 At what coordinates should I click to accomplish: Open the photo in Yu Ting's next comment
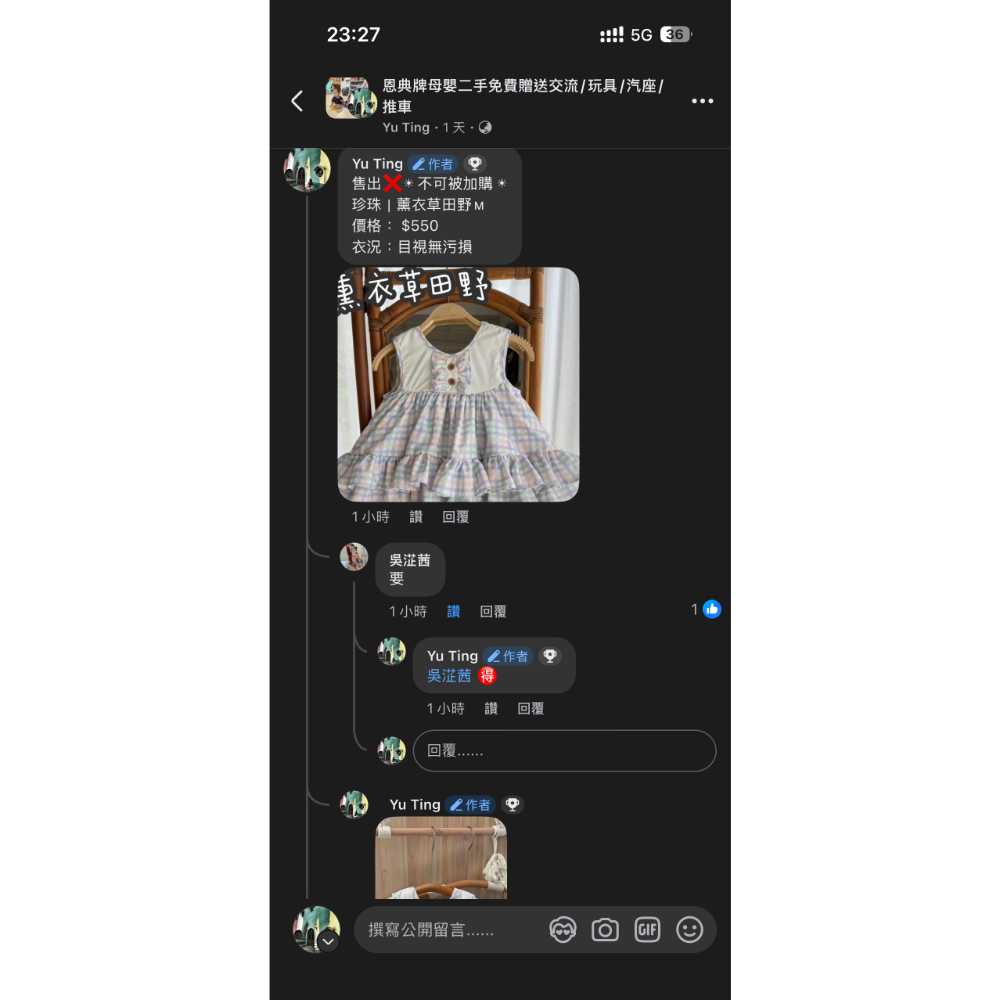(x=441, y=858)
